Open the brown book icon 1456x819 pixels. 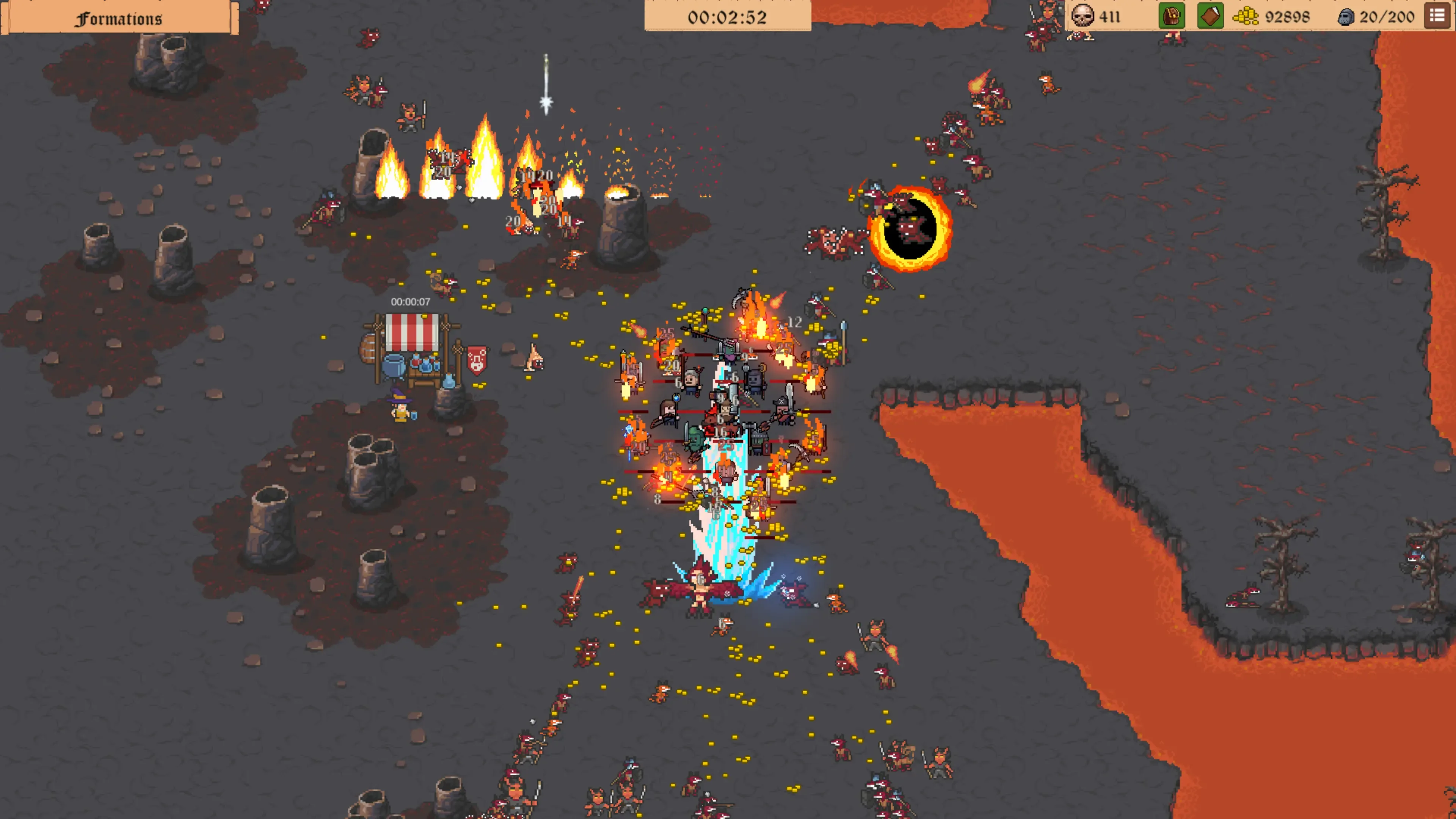[1210, 16]
